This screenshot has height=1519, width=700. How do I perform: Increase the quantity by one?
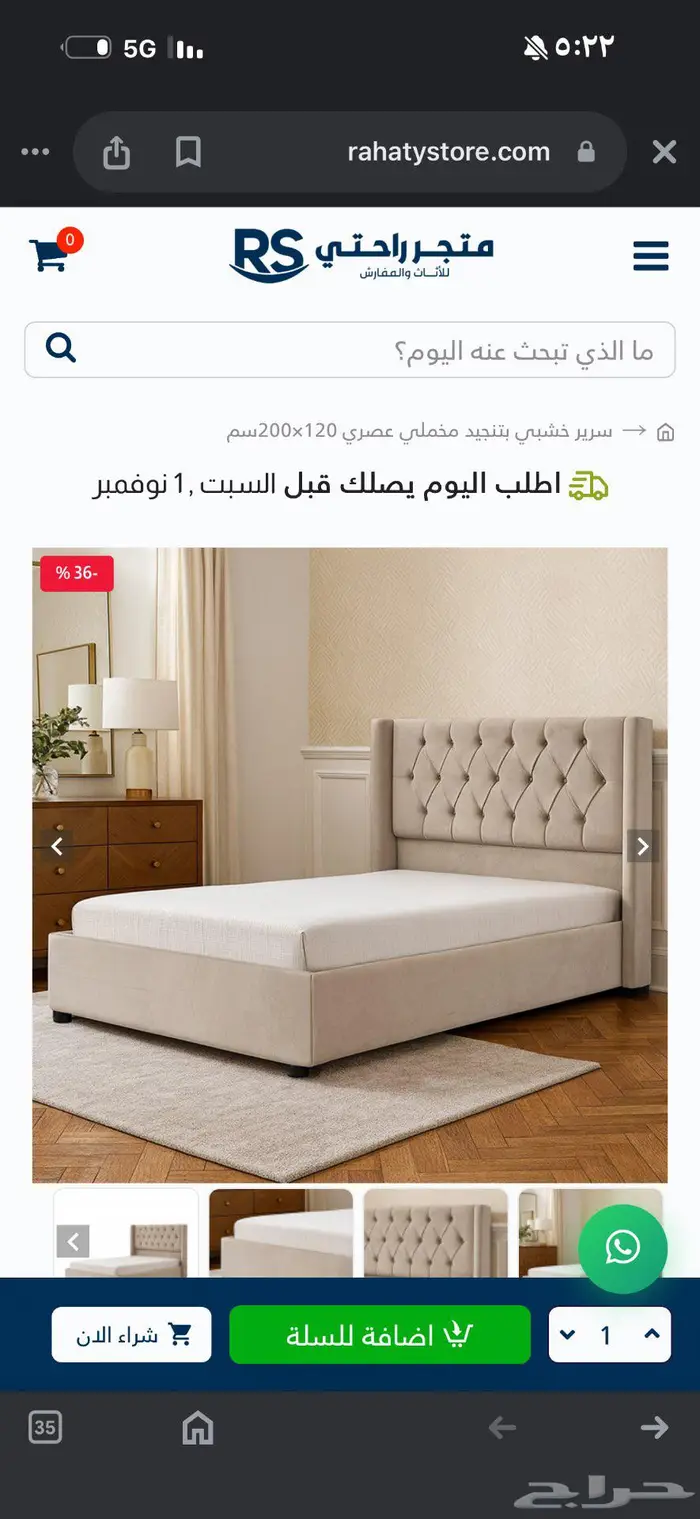point(651,1334)
